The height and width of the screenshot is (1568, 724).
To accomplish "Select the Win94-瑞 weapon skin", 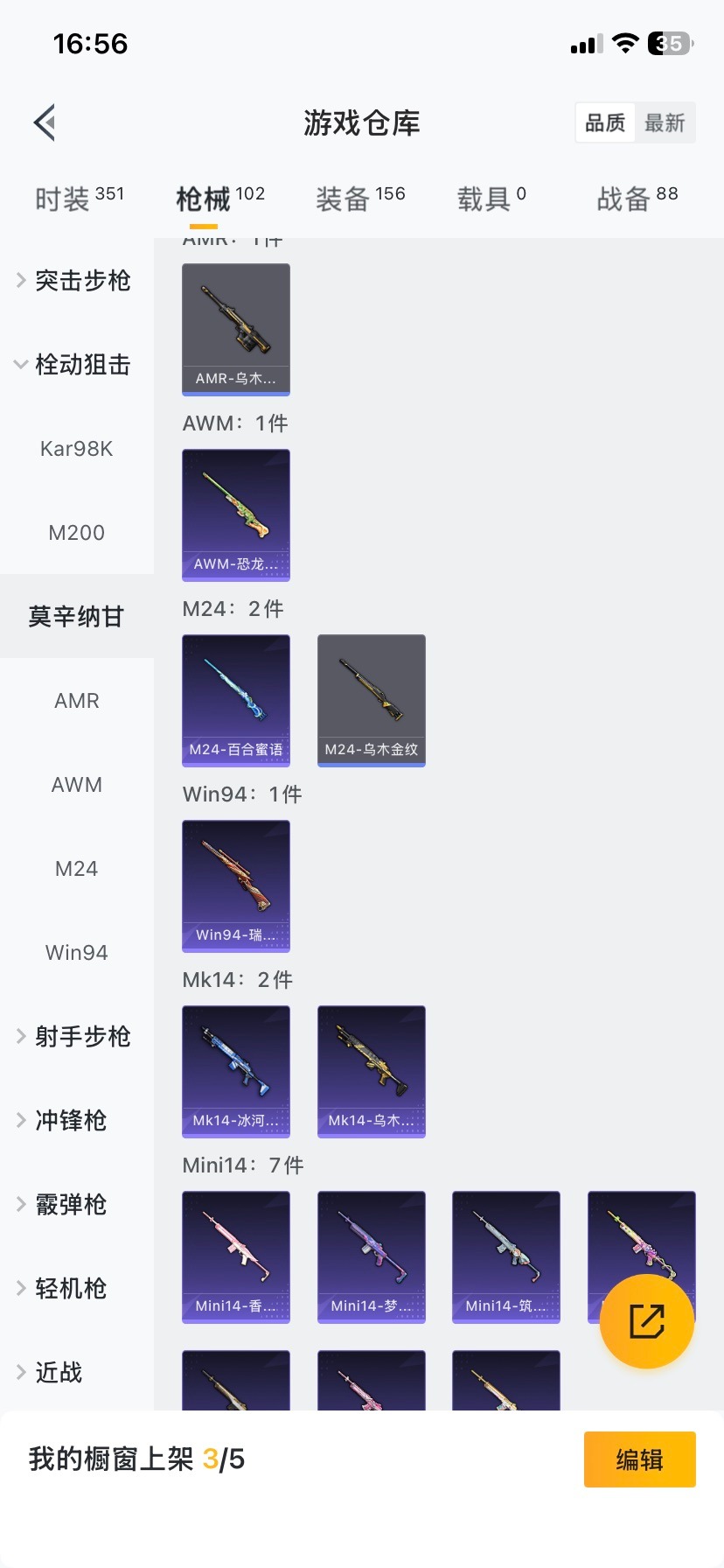I will (235, 886).
